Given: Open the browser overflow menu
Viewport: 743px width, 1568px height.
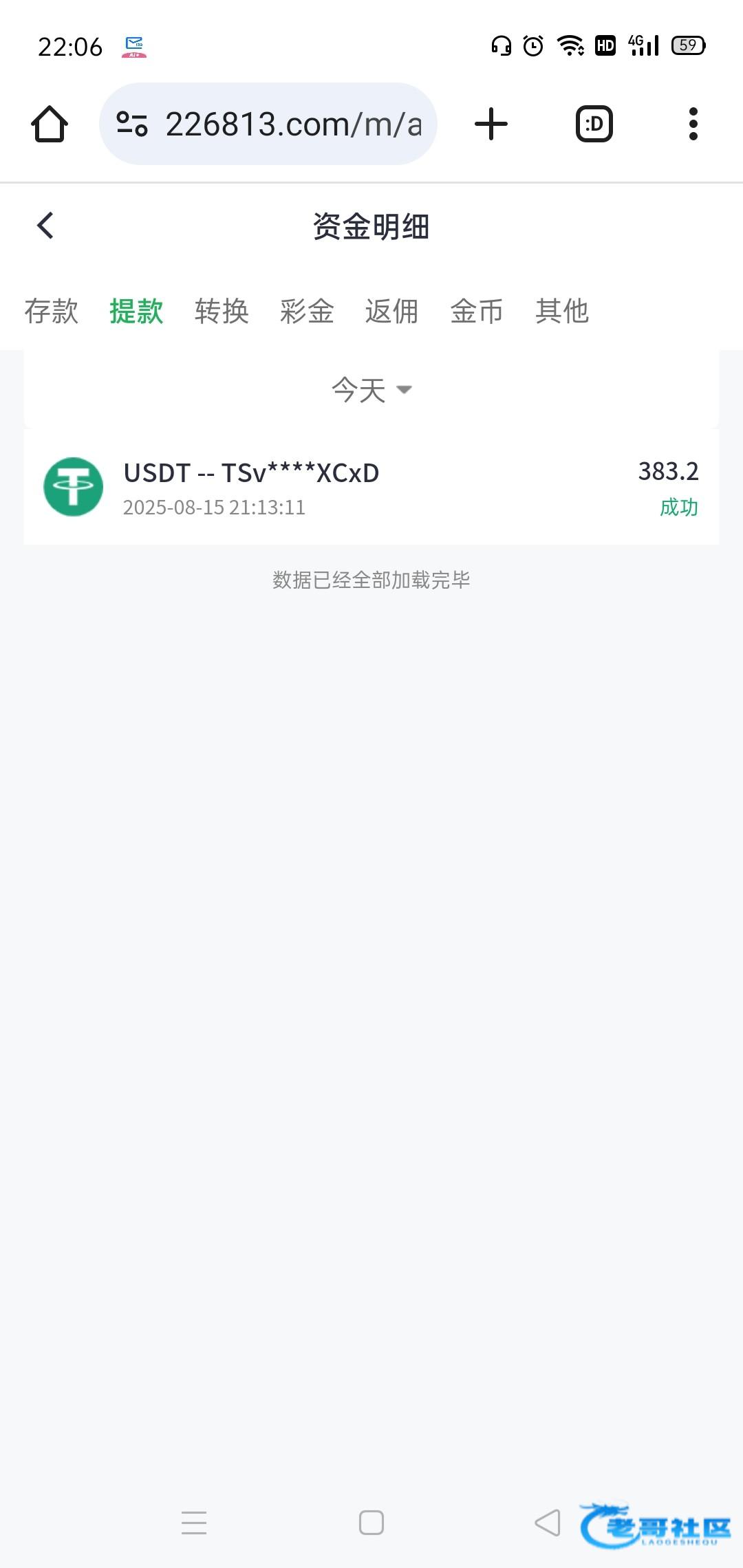Looking at the screenshot, I should (x=693, y=124).
